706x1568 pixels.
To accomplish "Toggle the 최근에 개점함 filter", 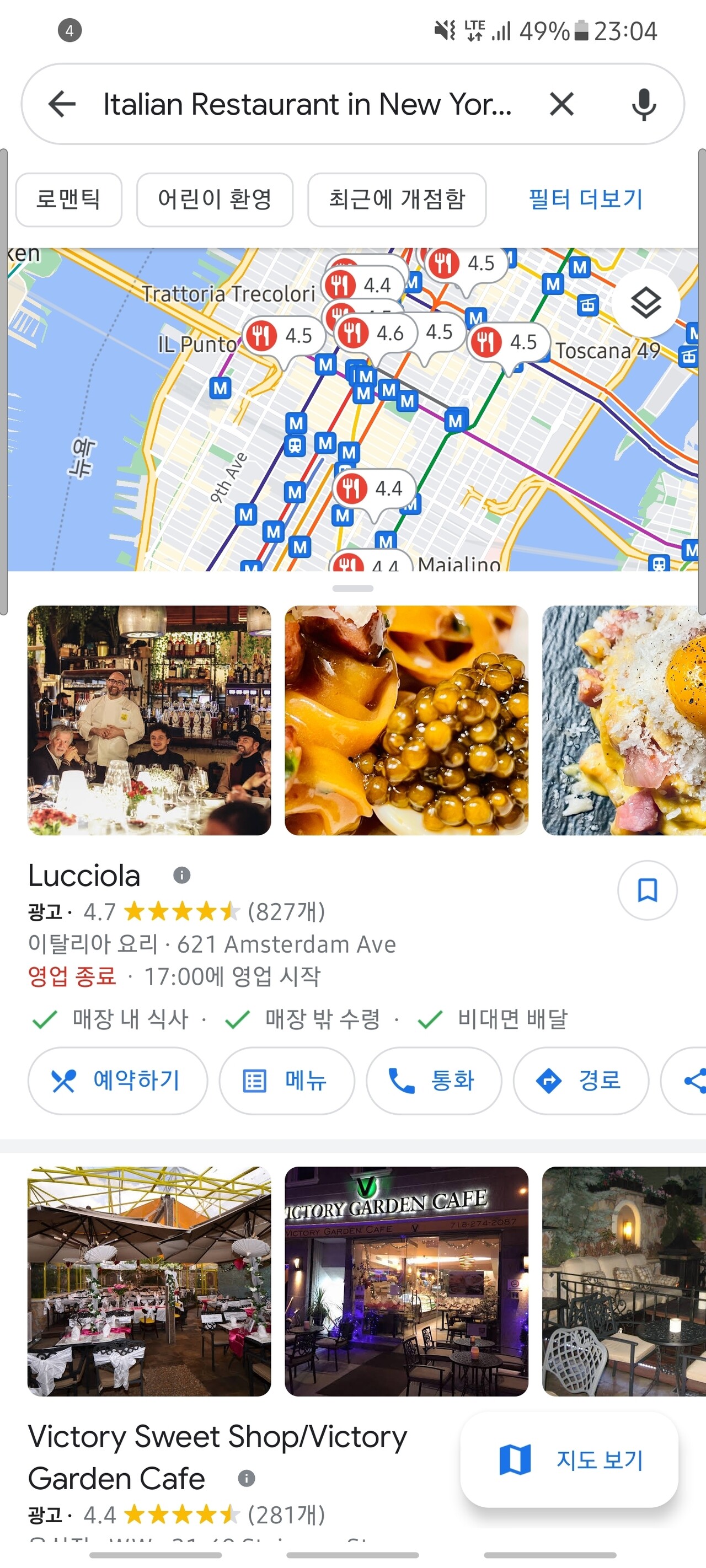I will tap(397, 200).
